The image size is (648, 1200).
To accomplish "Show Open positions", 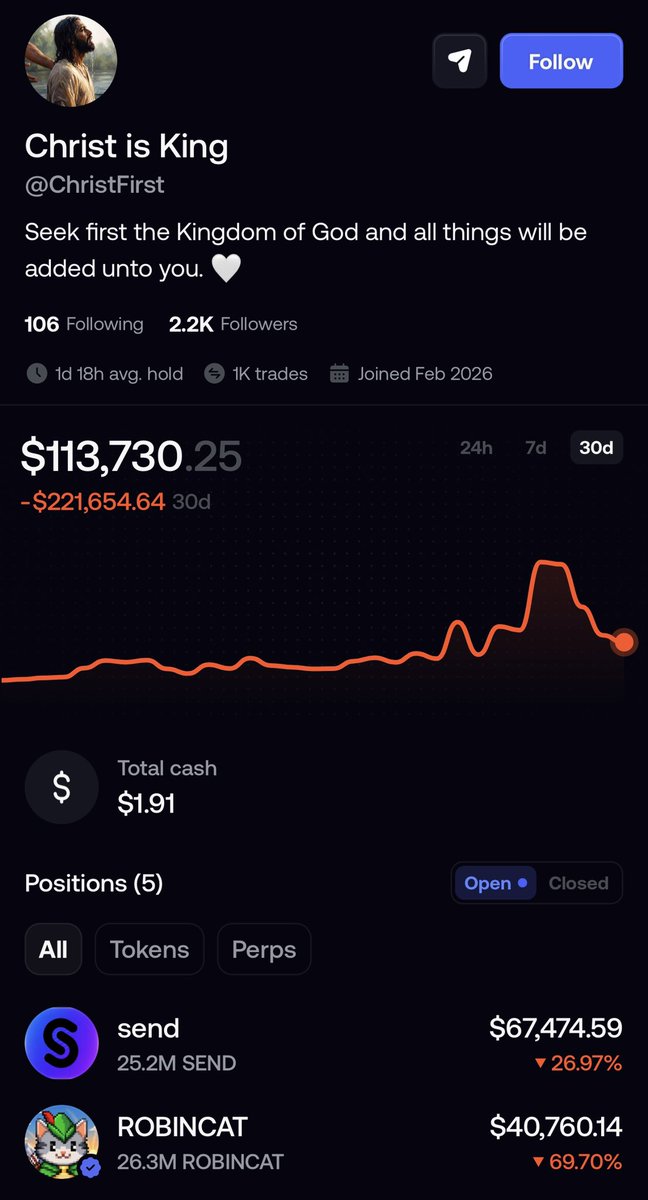I will [495, 883].
